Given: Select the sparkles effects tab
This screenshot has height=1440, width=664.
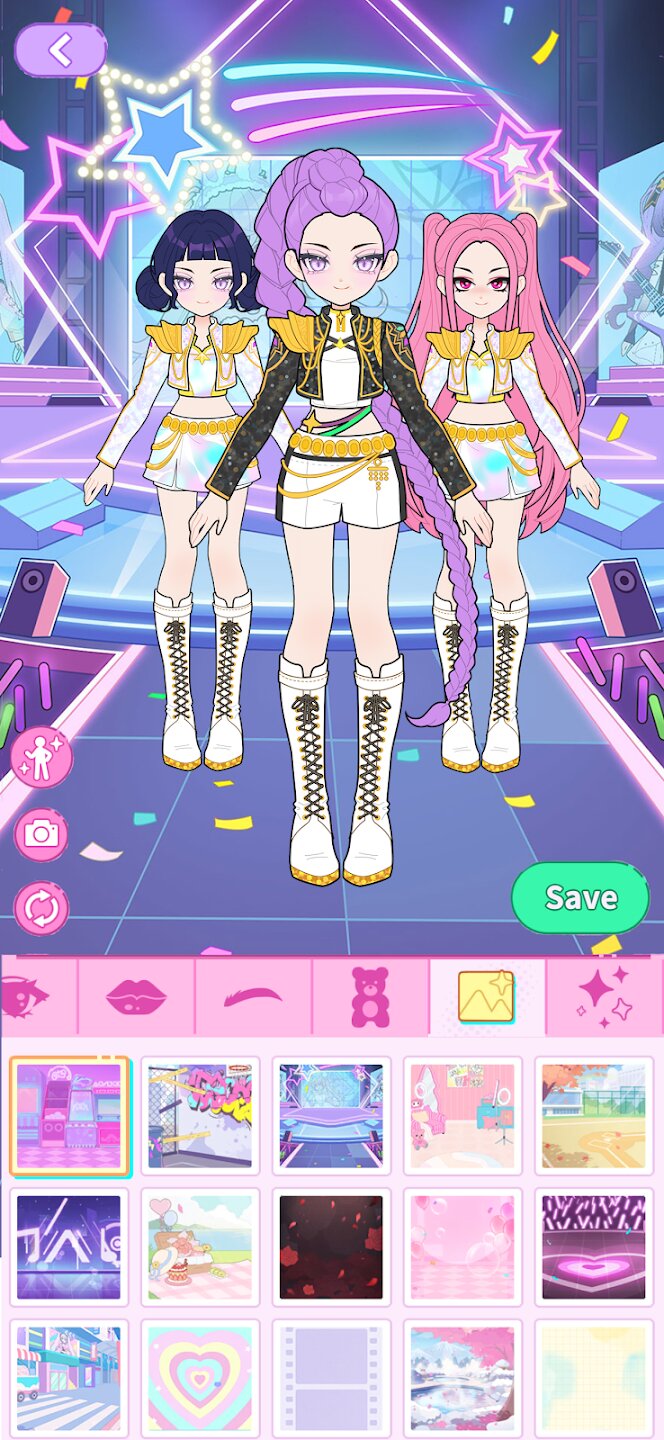Looking at the screenshot, I should (x=604, y=994).
